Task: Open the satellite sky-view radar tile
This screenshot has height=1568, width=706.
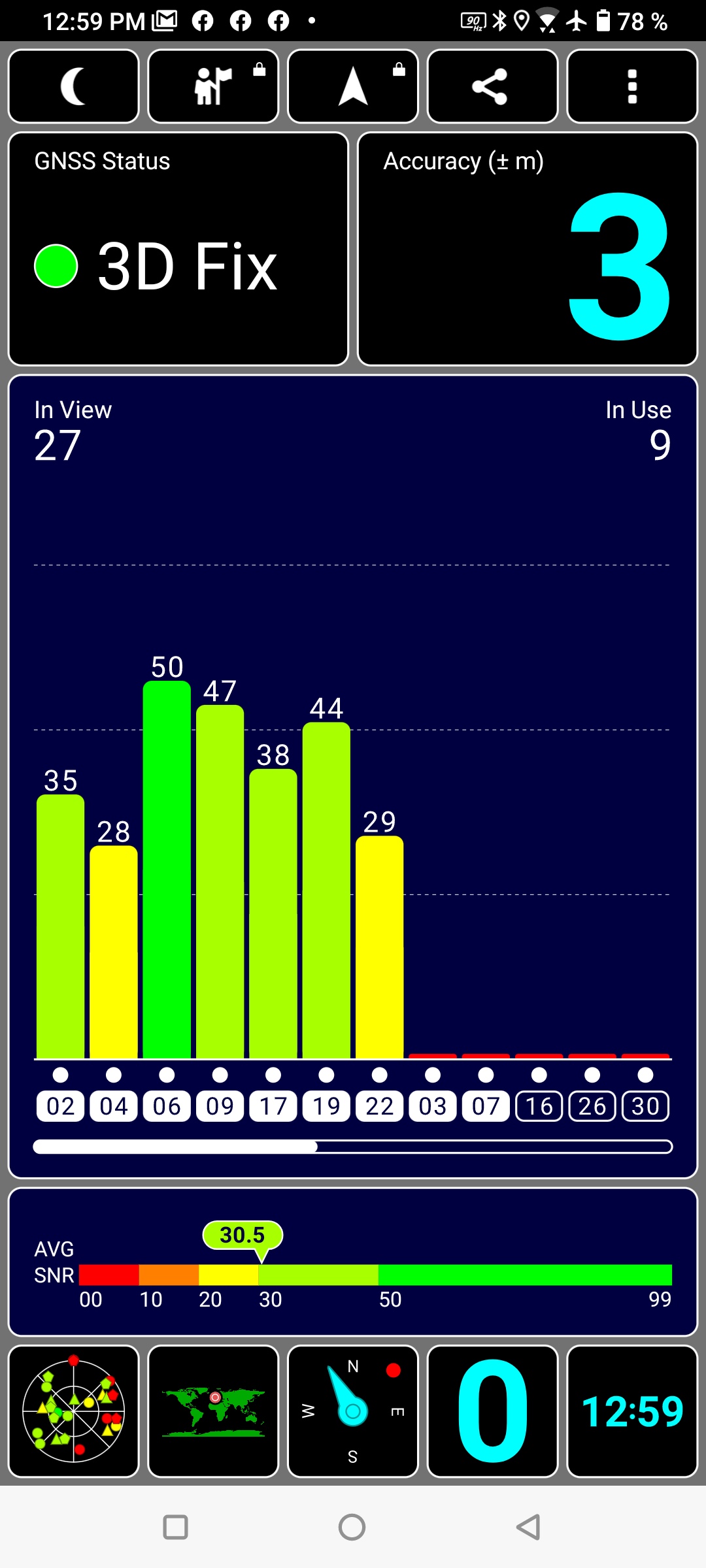Action: [x=74, y=1411]
